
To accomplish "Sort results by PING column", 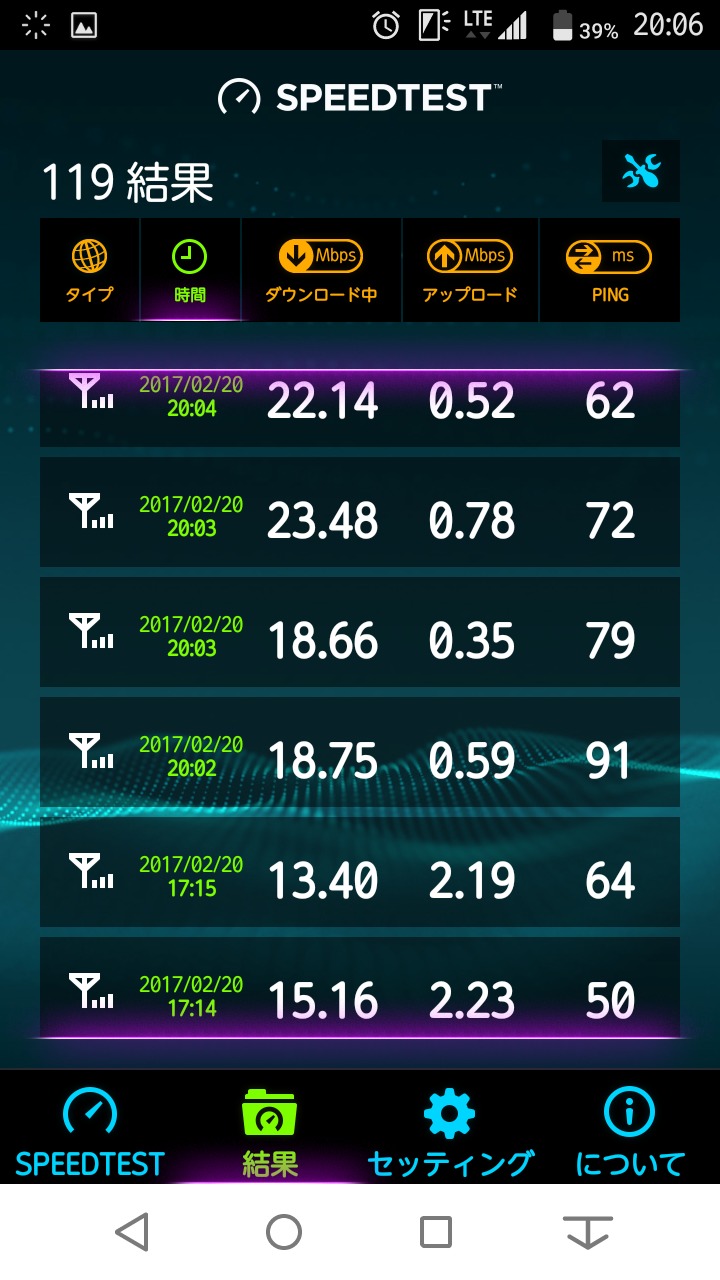I will (609, 271).
